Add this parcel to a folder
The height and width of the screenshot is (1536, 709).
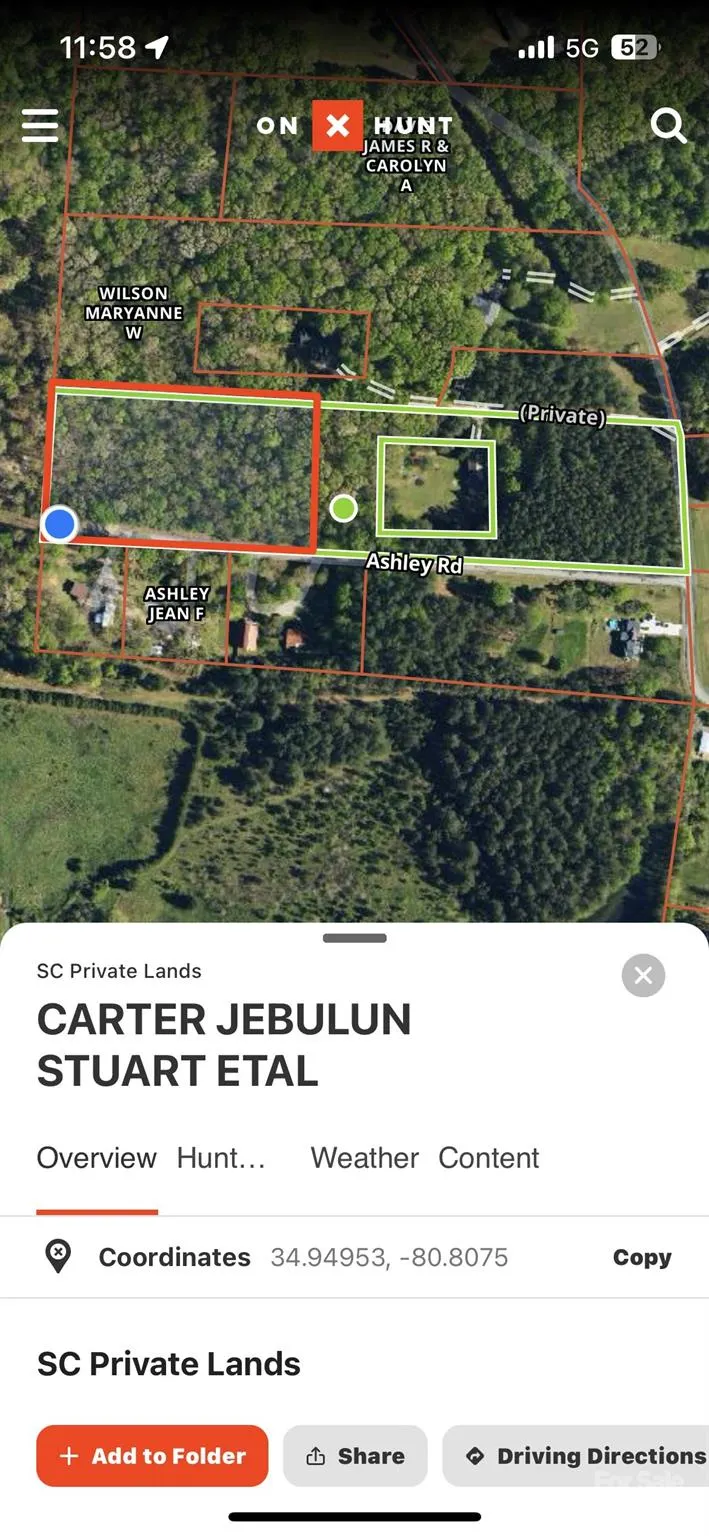pos(152,1456)
